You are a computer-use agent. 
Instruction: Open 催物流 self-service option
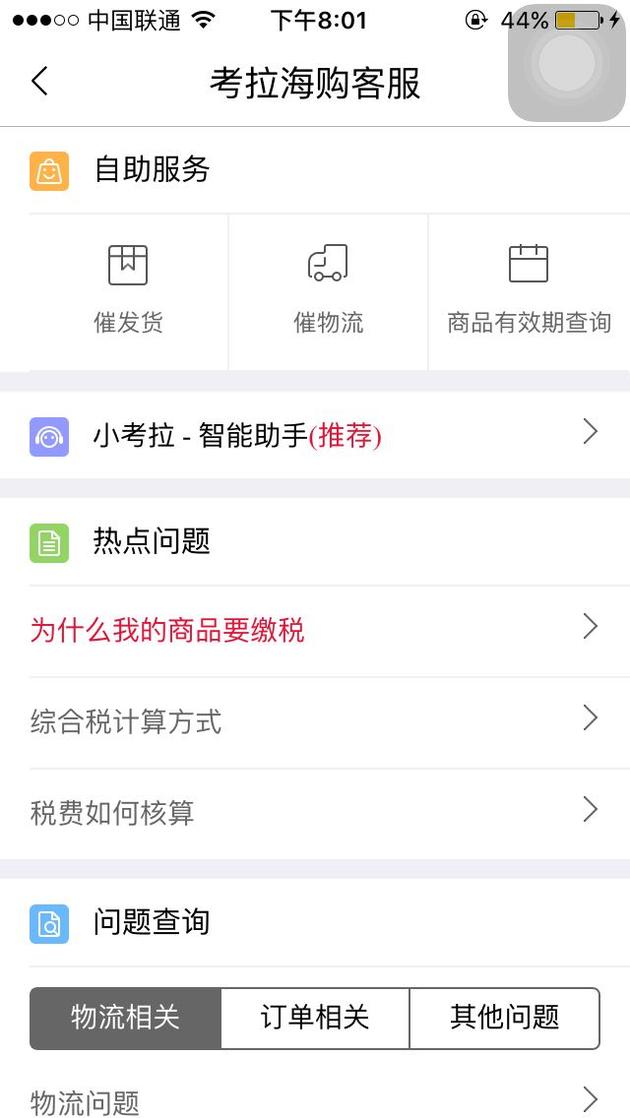(328, 292)
